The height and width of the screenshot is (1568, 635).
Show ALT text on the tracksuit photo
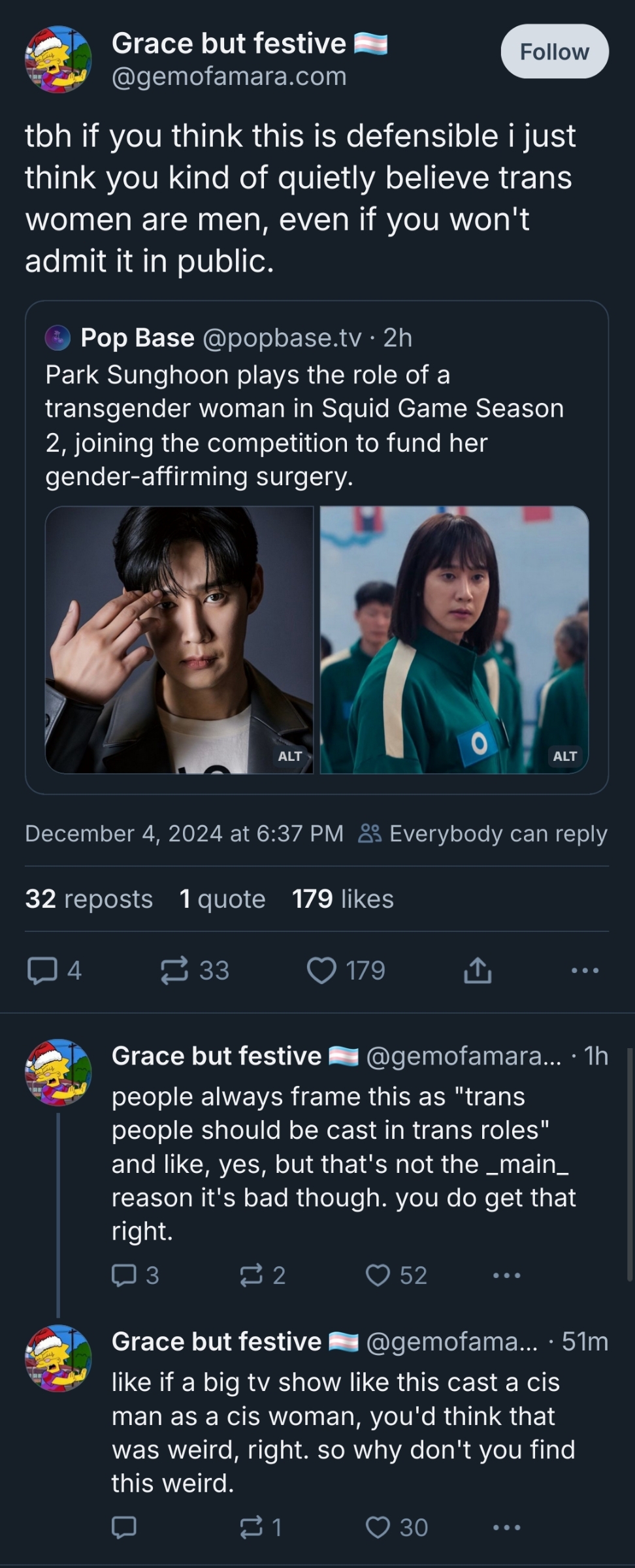click(x=565, y=756)
